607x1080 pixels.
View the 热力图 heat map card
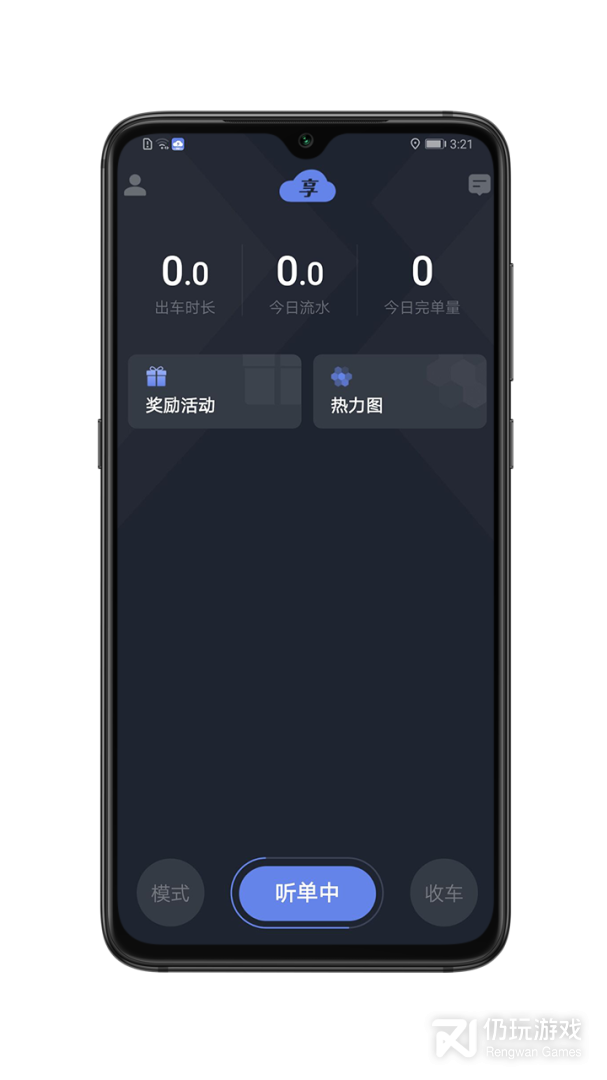399,392
